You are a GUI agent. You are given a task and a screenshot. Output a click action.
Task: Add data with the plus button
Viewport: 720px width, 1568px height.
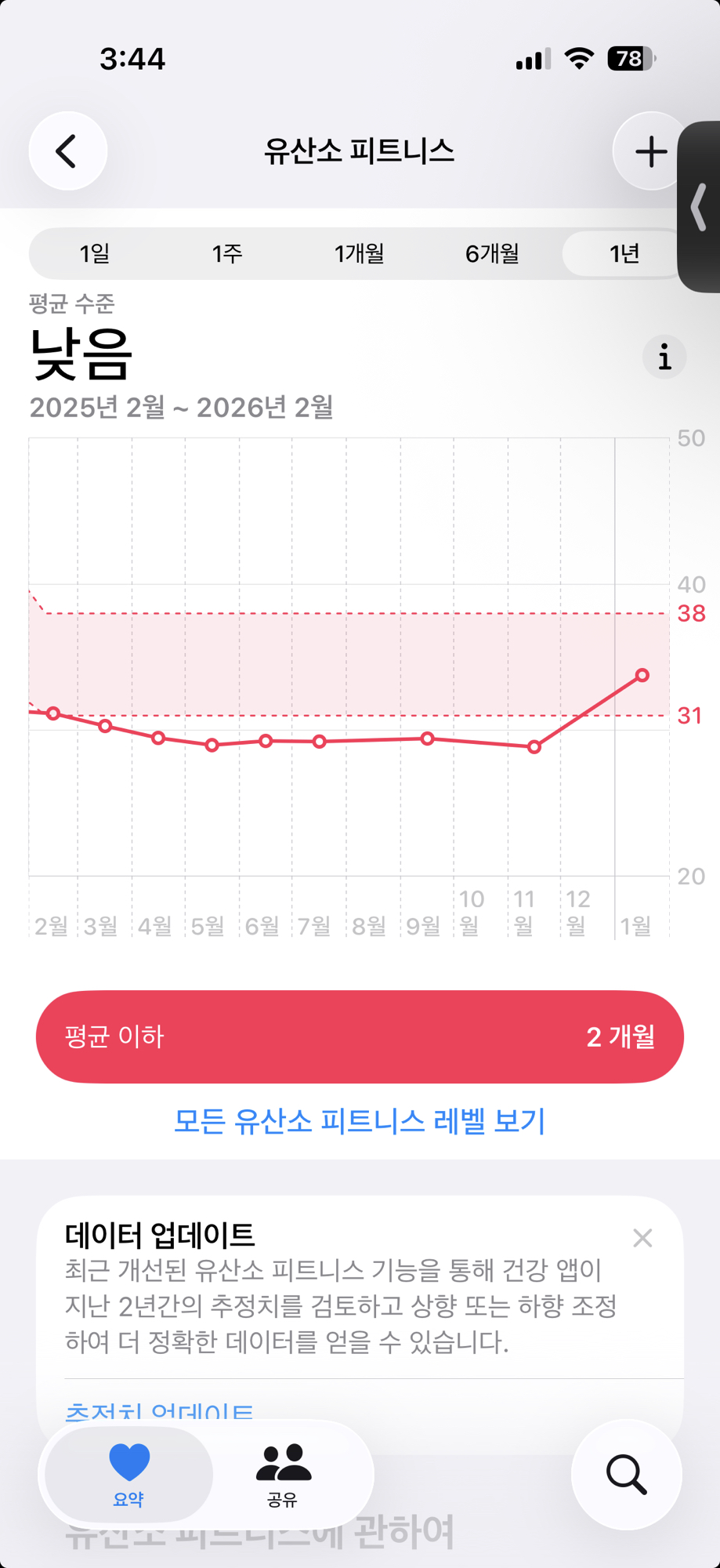pos(649,151)
